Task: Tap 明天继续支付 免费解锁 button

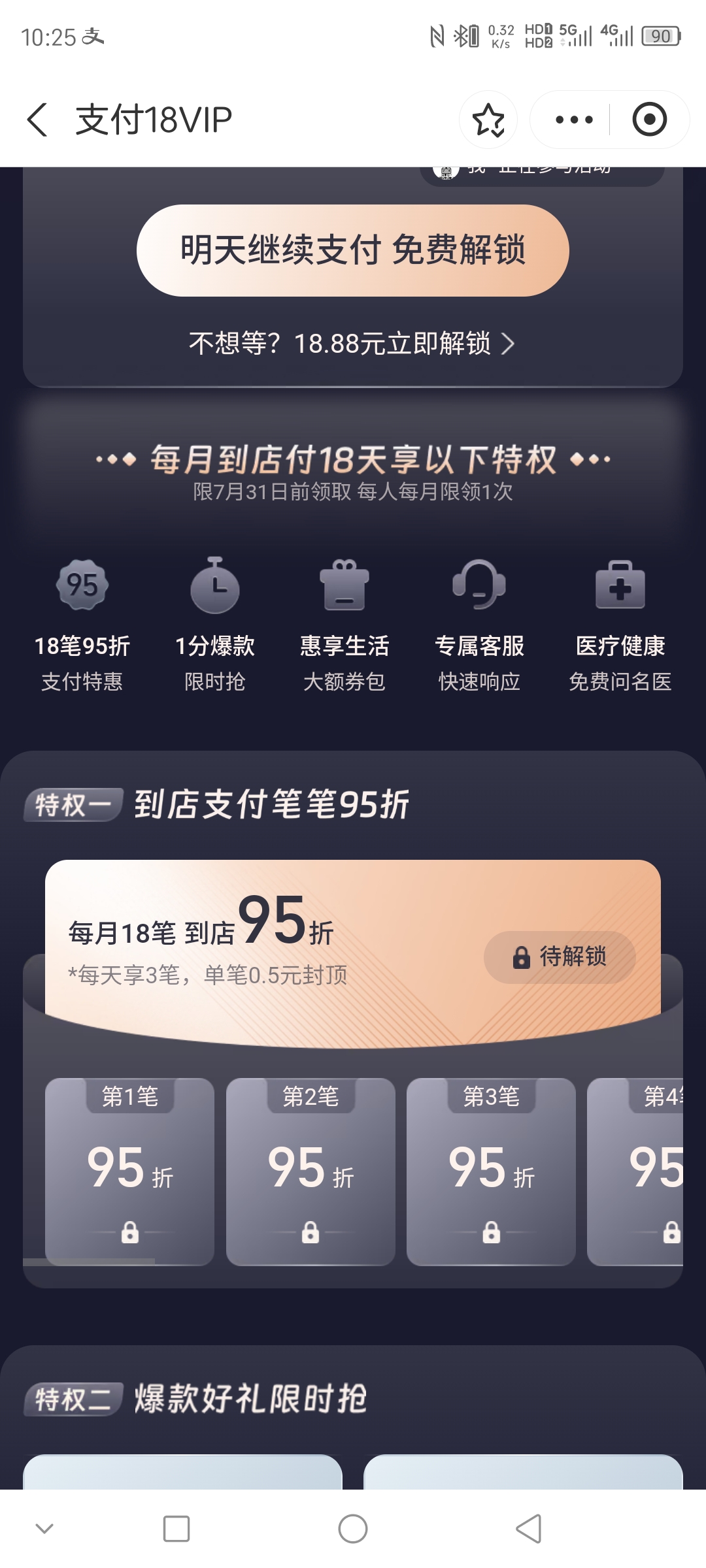Action: (352, 250)
